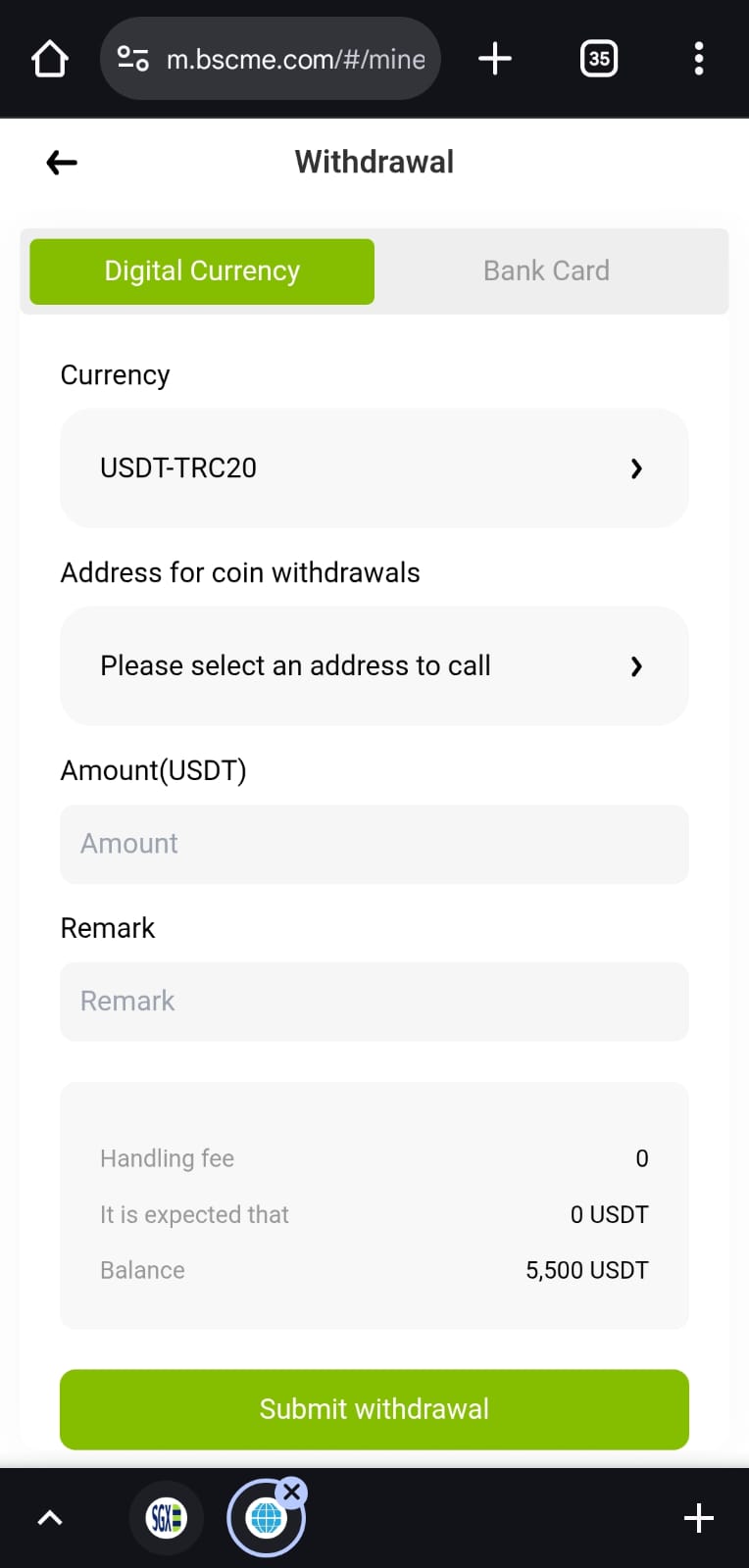Tap the URL address bar
The width and height of the screenshot is (749, 1568).
coord(271,59)
